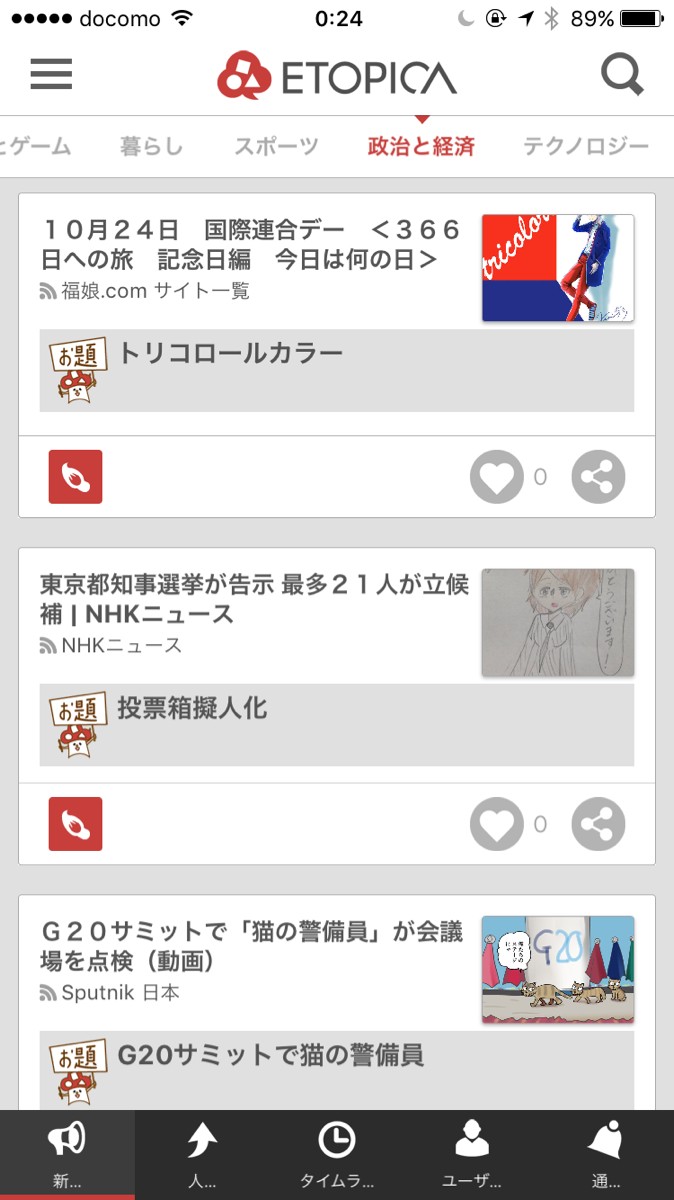Tap the red draw button under 投票箱擬人化

pos(76,824)
